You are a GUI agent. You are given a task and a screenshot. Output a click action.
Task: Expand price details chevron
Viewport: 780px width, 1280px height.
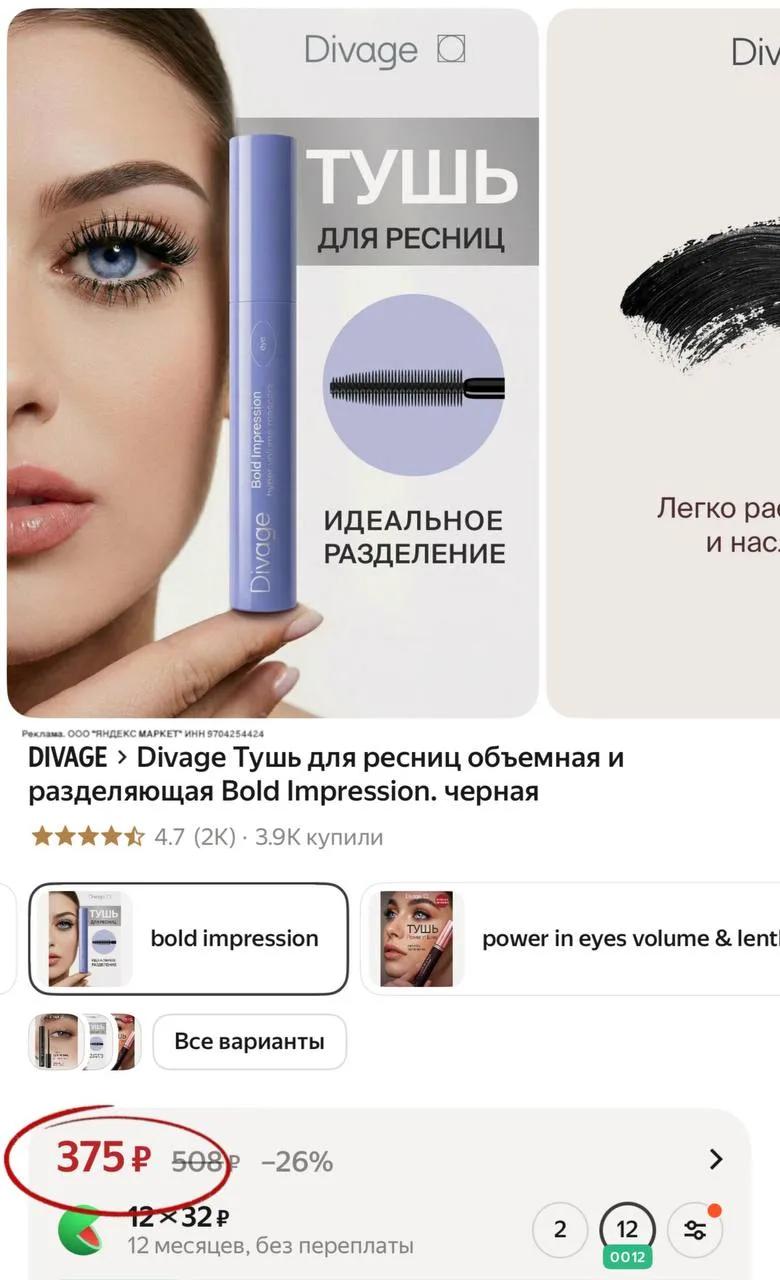click(716, 1159)
